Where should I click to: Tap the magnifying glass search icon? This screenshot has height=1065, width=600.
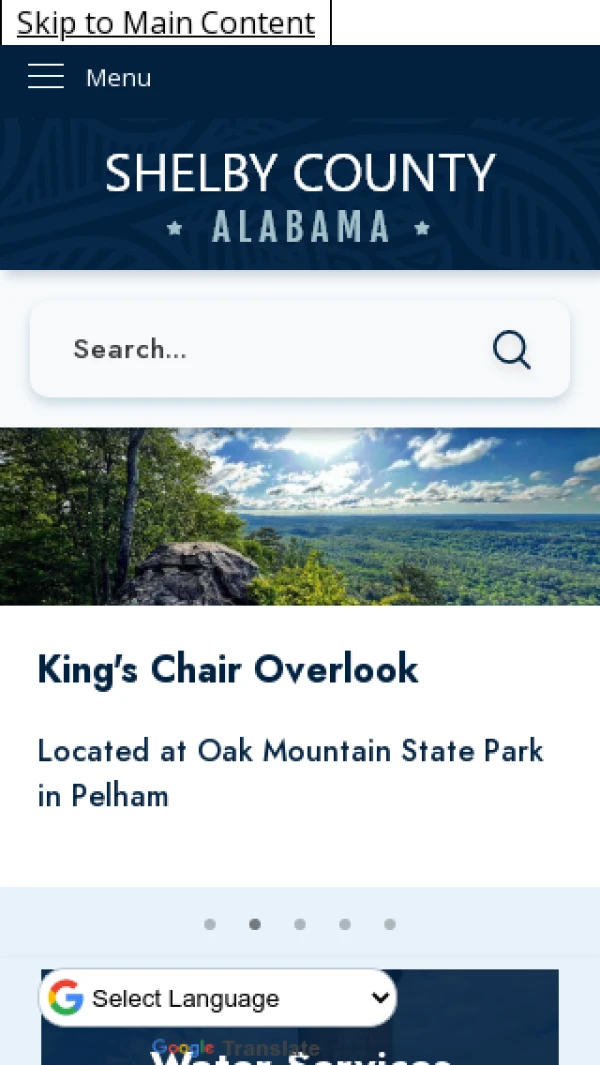coord(511,350)
